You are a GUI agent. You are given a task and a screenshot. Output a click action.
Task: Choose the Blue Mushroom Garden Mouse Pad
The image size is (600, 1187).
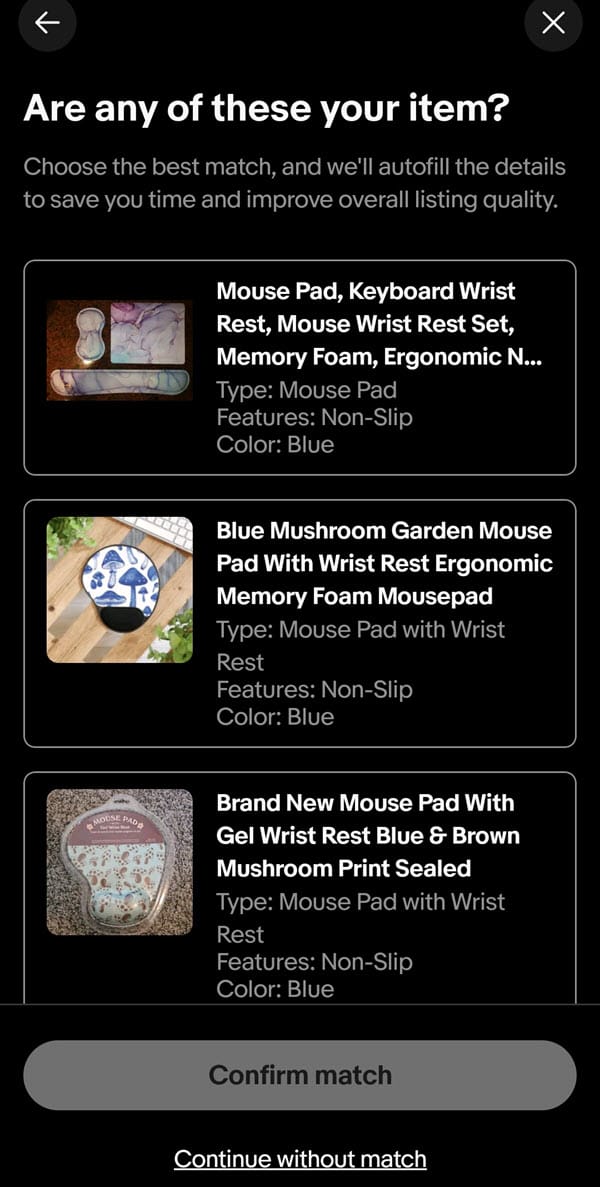tap(300, 623)
